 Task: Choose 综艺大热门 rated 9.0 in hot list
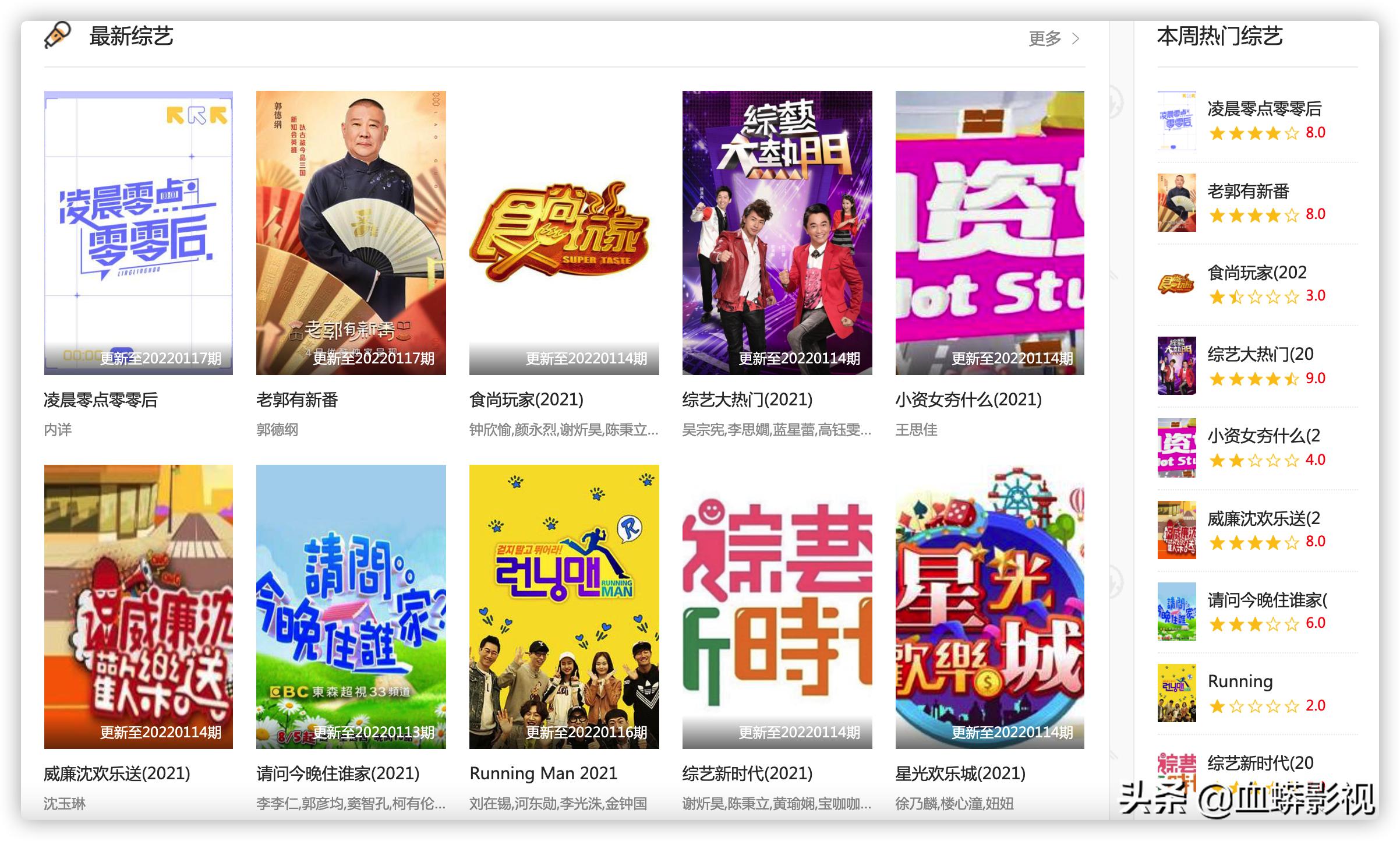point(1260,354)
